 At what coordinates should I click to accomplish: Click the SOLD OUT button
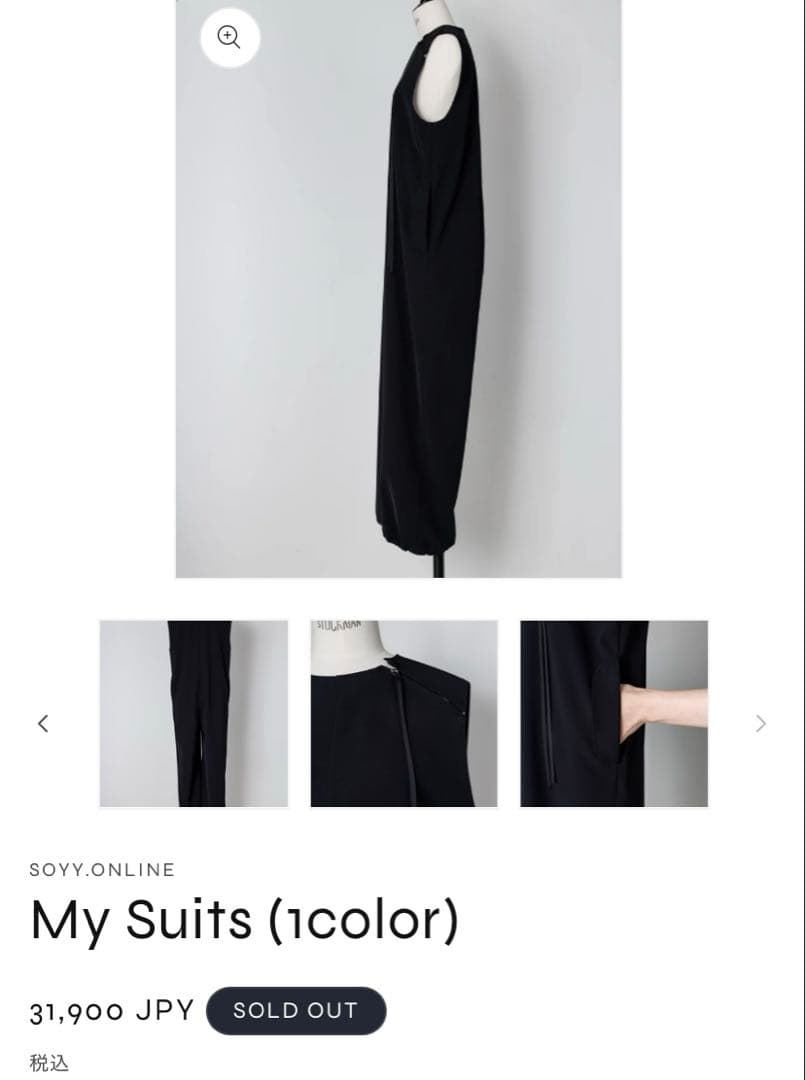point(295,1010)
